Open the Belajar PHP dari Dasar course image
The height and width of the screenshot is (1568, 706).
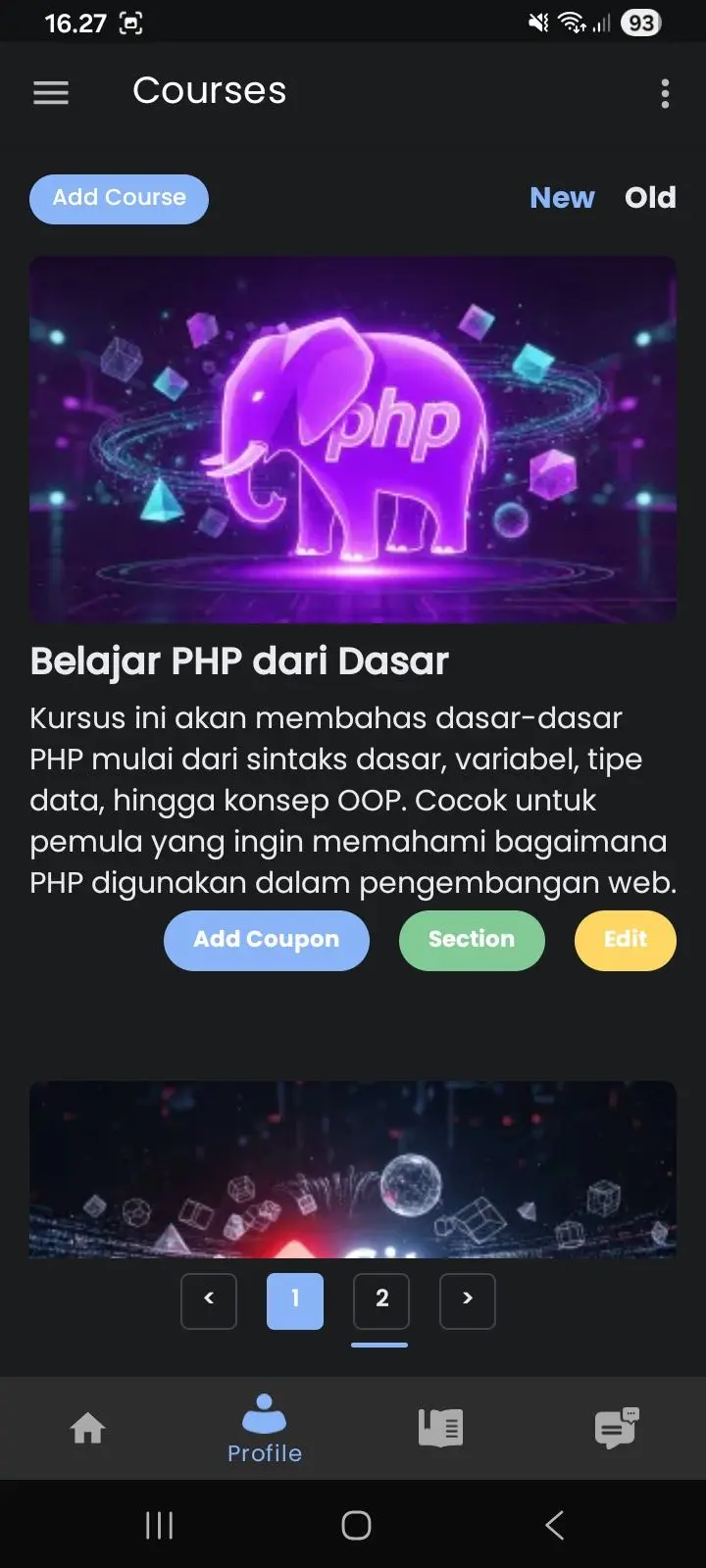point(353,440)
